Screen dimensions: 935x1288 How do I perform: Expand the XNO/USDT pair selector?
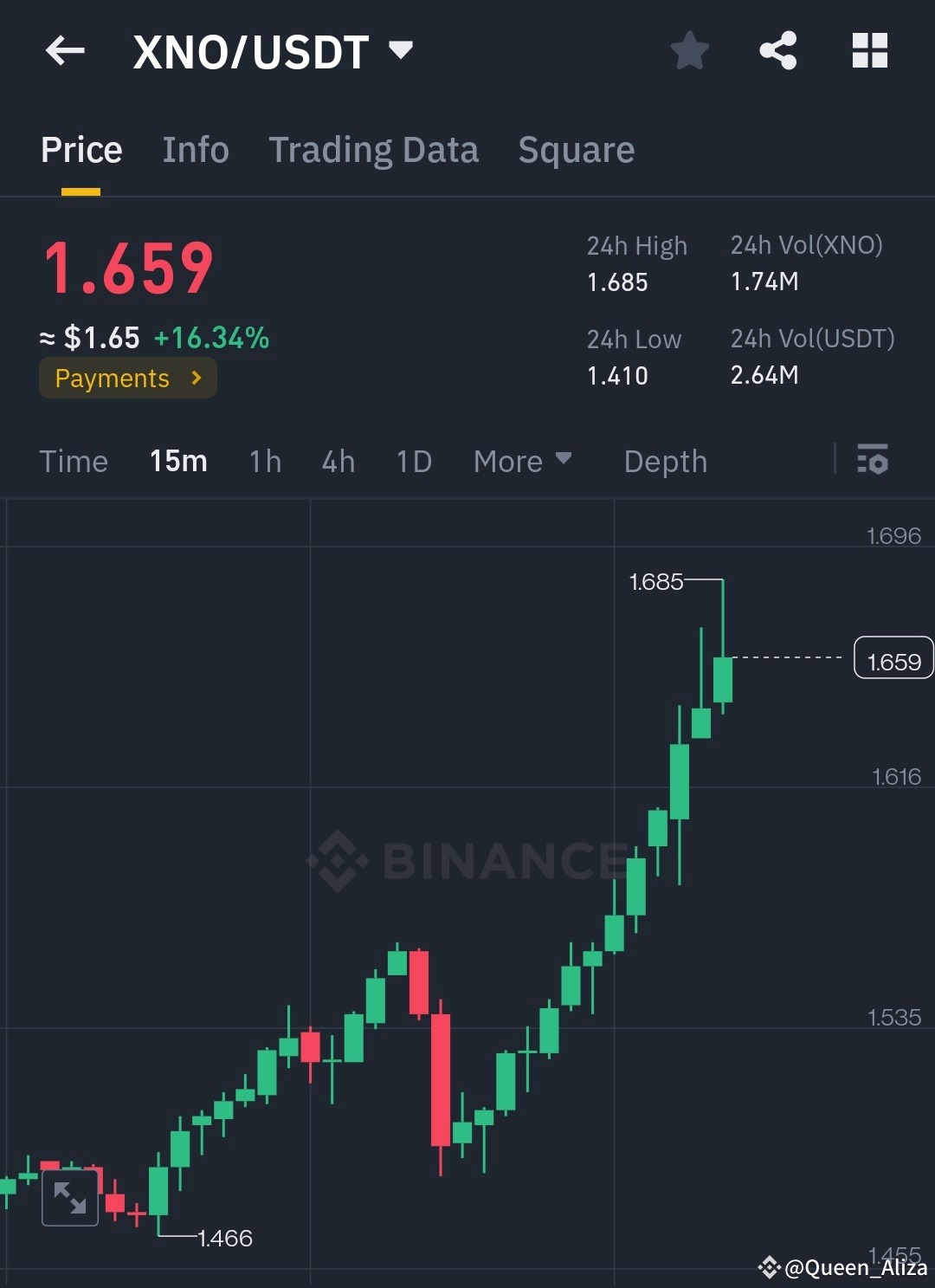tap(400, 50)
